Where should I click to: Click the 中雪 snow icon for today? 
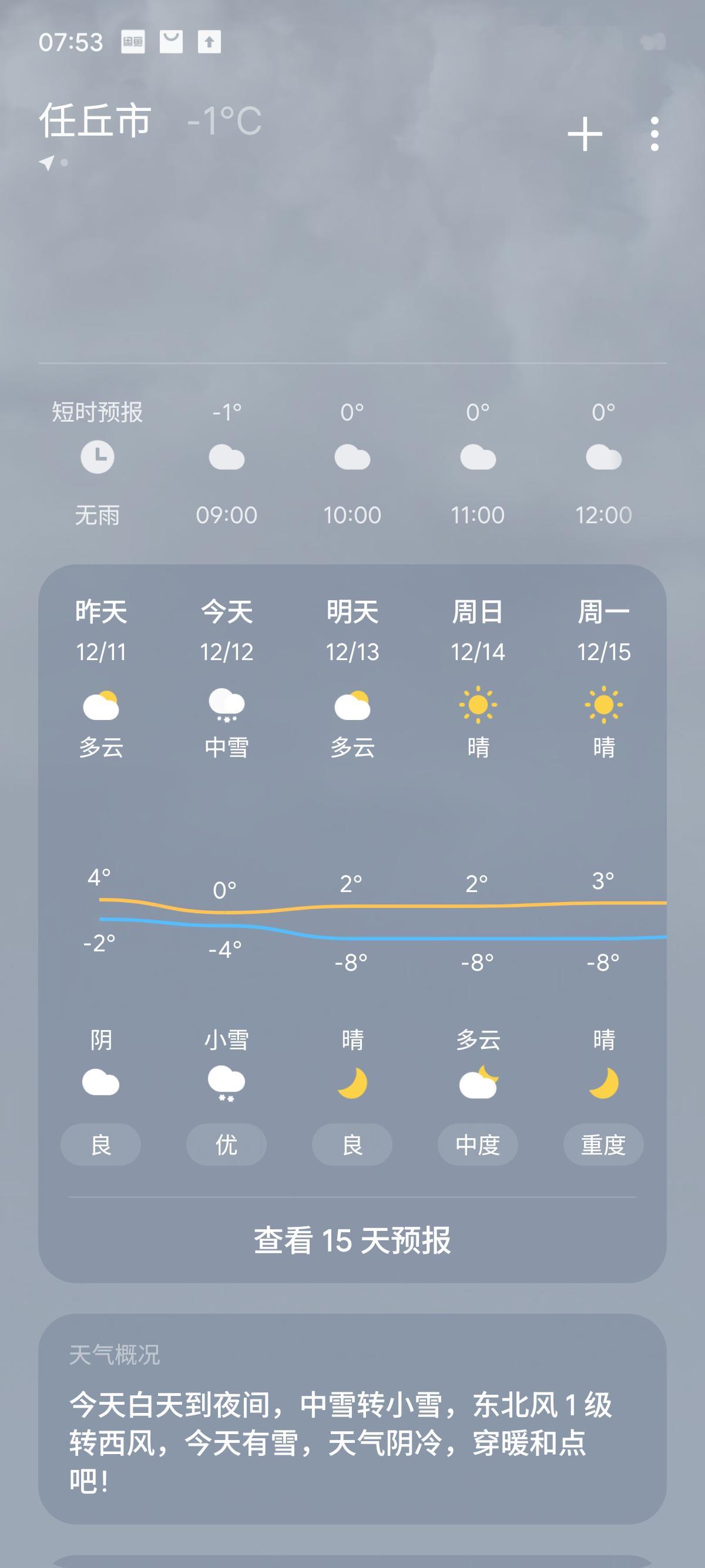click(226, 706)
